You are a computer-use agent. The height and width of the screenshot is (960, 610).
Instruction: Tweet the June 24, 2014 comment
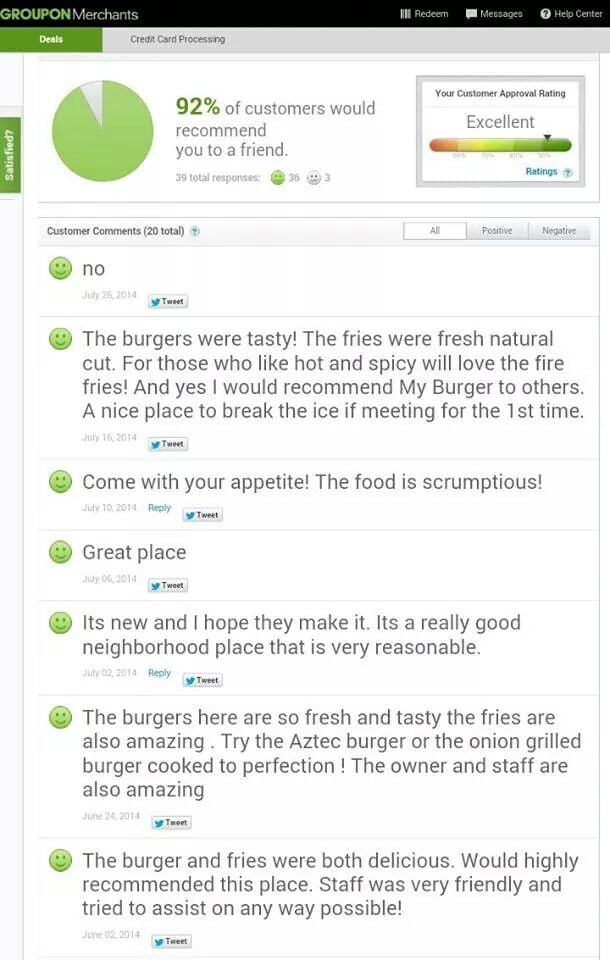pyautogui.click(x=171, y=823)
